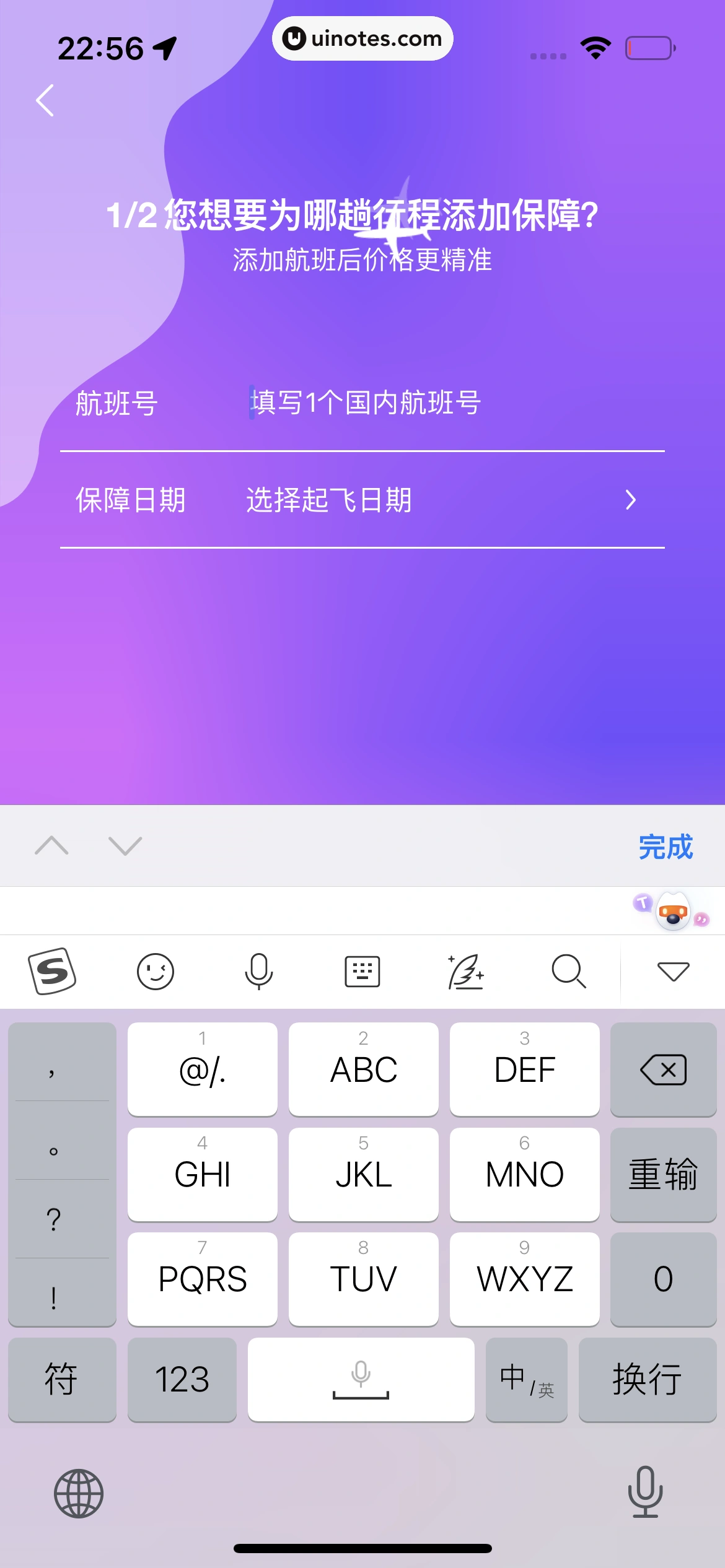The image size is (725, 1568).
Task: Switch keyboards with globe icon
Action: (79, 1494)
